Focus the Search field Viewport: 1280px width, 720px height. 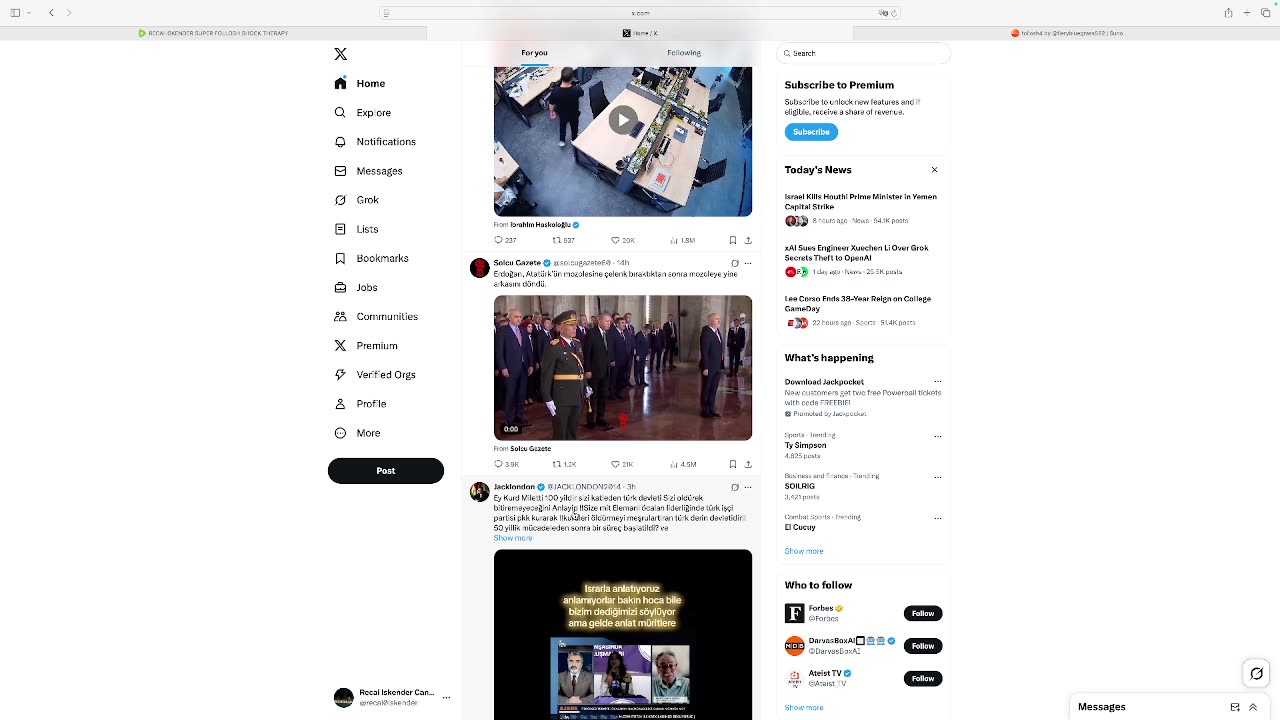point(865,53)
